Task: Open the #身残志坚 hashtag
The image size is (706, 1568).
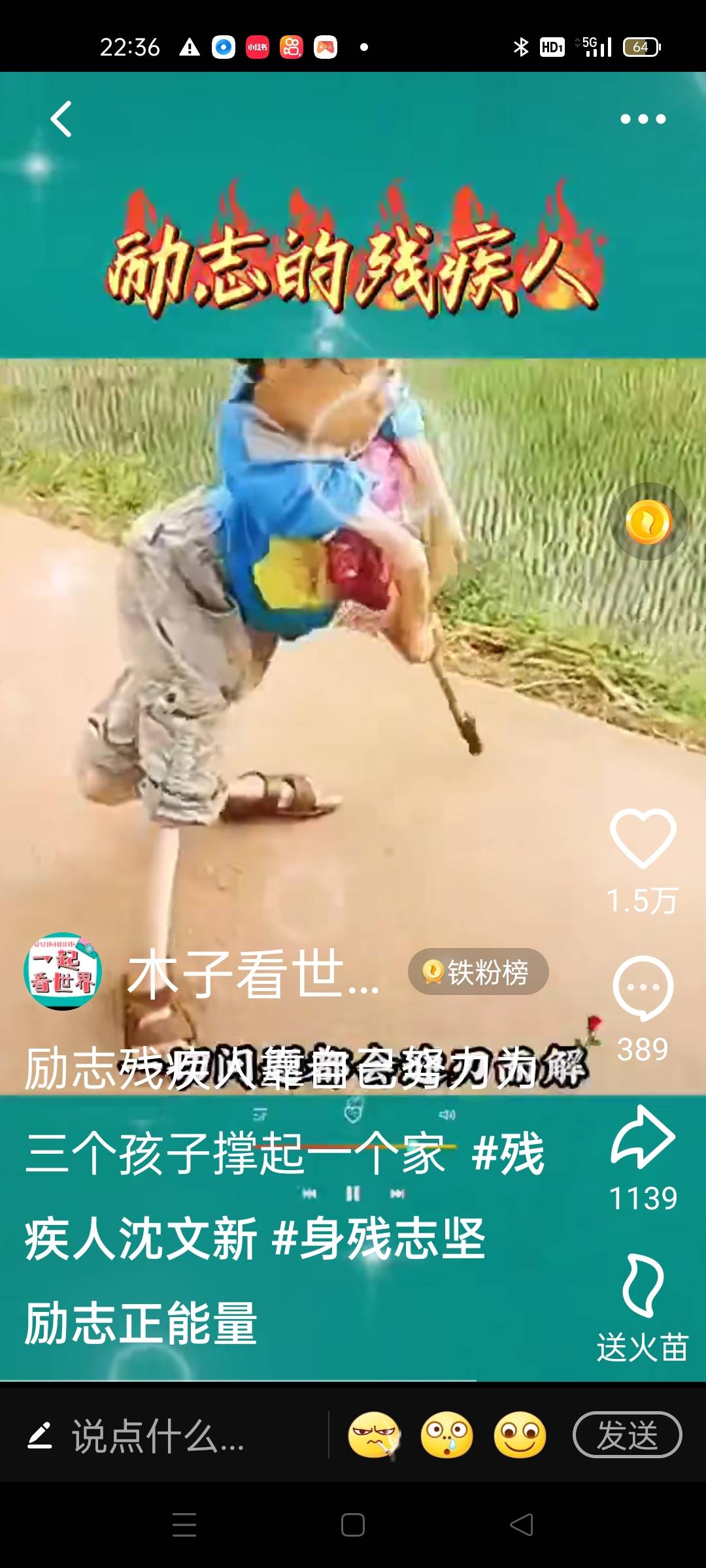Action: click(379, 1239)
